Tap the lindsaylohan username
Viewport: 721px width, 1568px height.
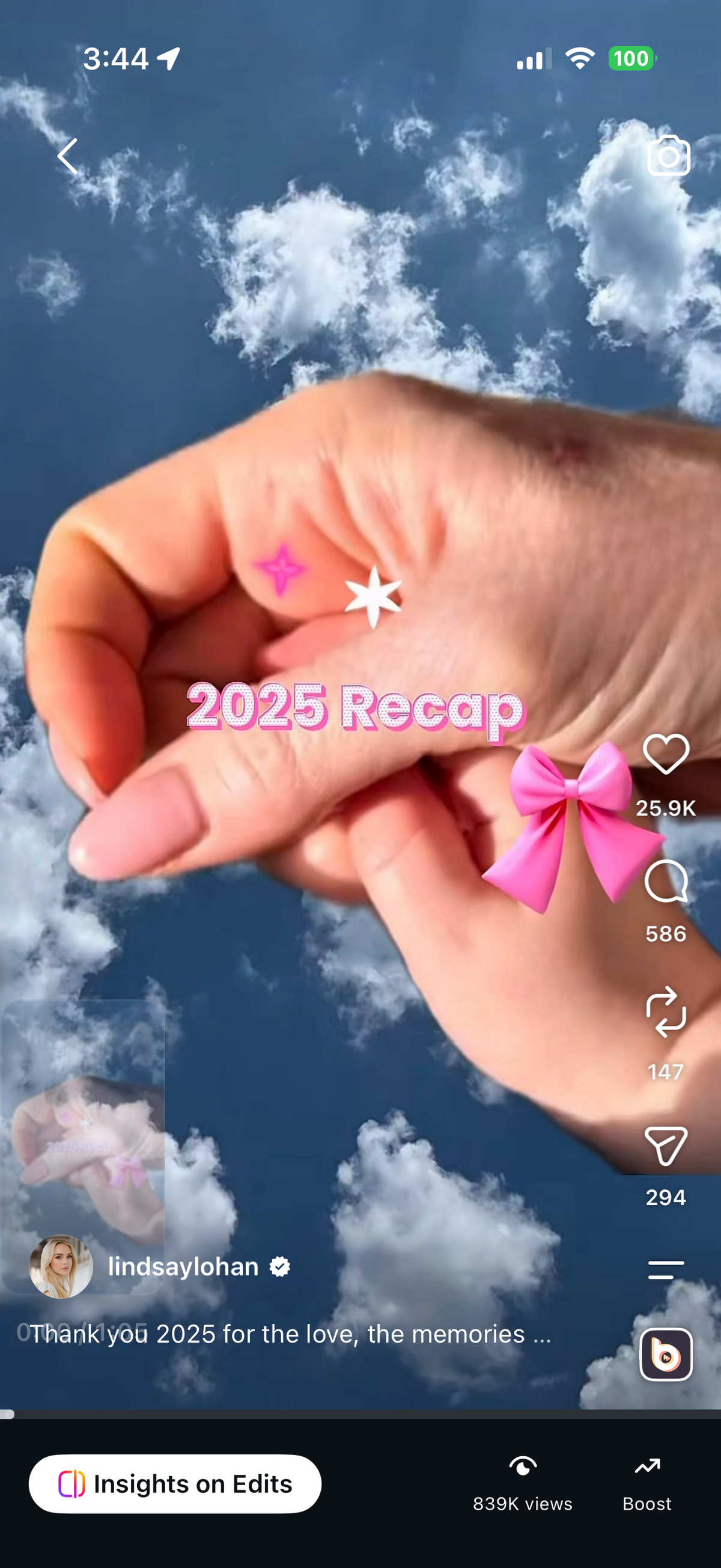click(x=183, y=1267)
